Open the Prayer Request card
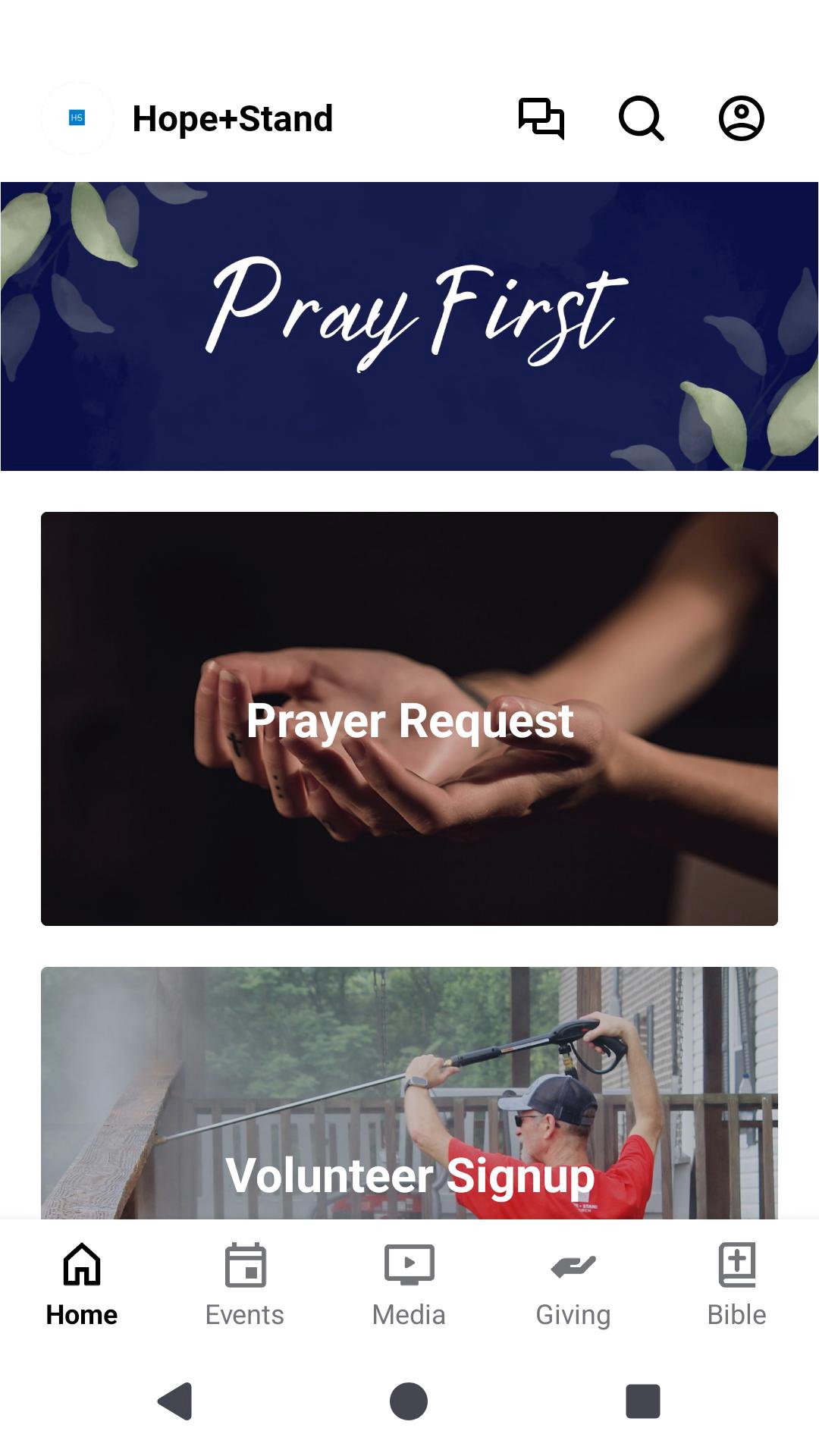Screen dimensions: 819x1456 click(409, 718)
